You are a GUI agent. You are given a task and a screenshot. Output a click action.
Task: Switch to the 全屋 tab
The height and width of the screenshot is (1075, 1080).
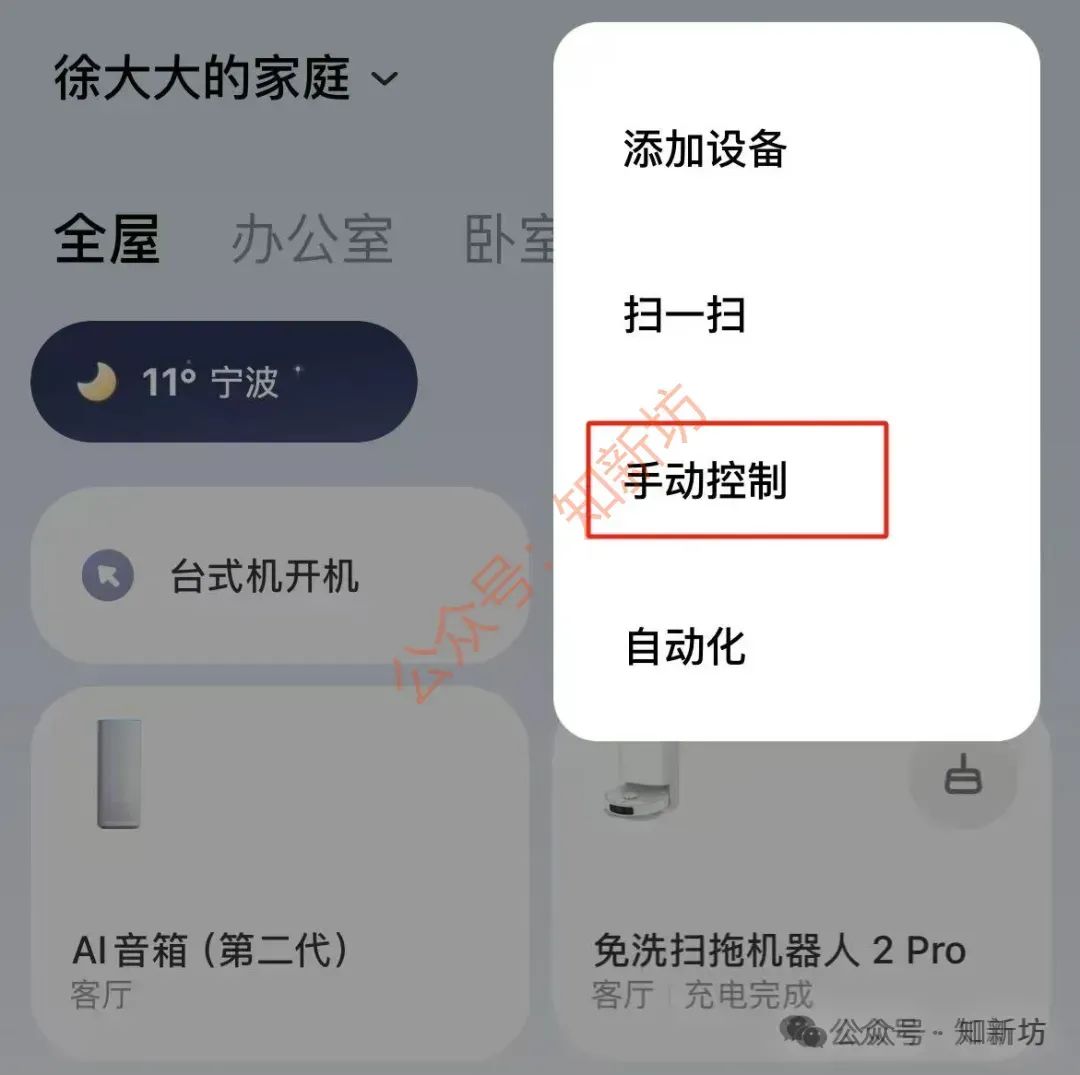pos(107,240)
